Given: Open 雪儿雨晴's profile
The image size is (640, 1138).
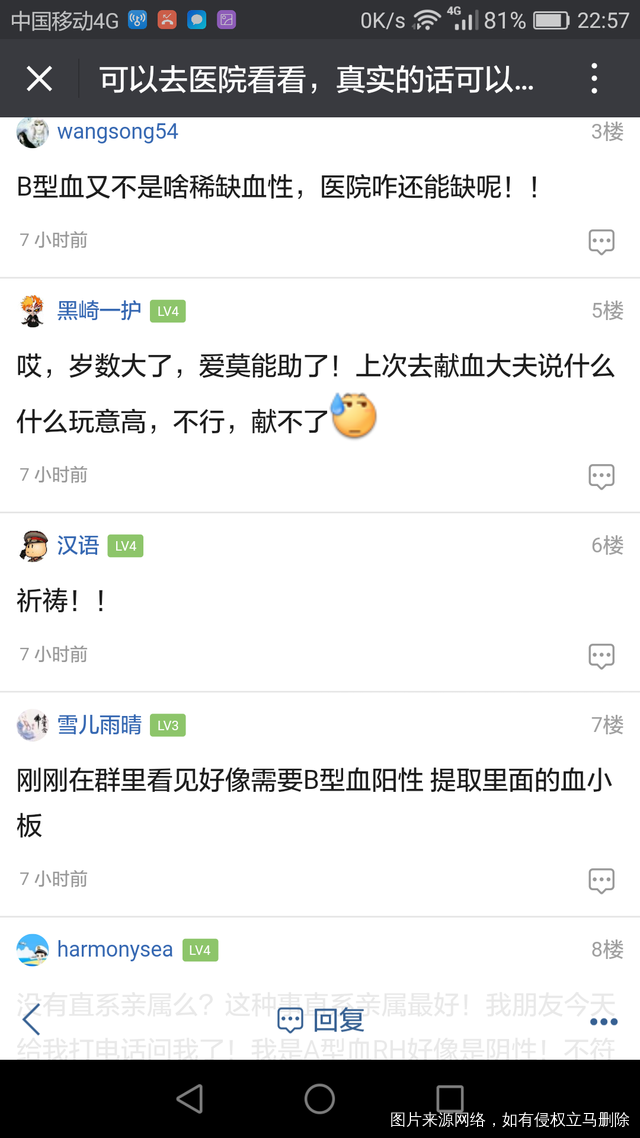Looking at the screenshot, I should pyautogui.click(x=98, y=725).
